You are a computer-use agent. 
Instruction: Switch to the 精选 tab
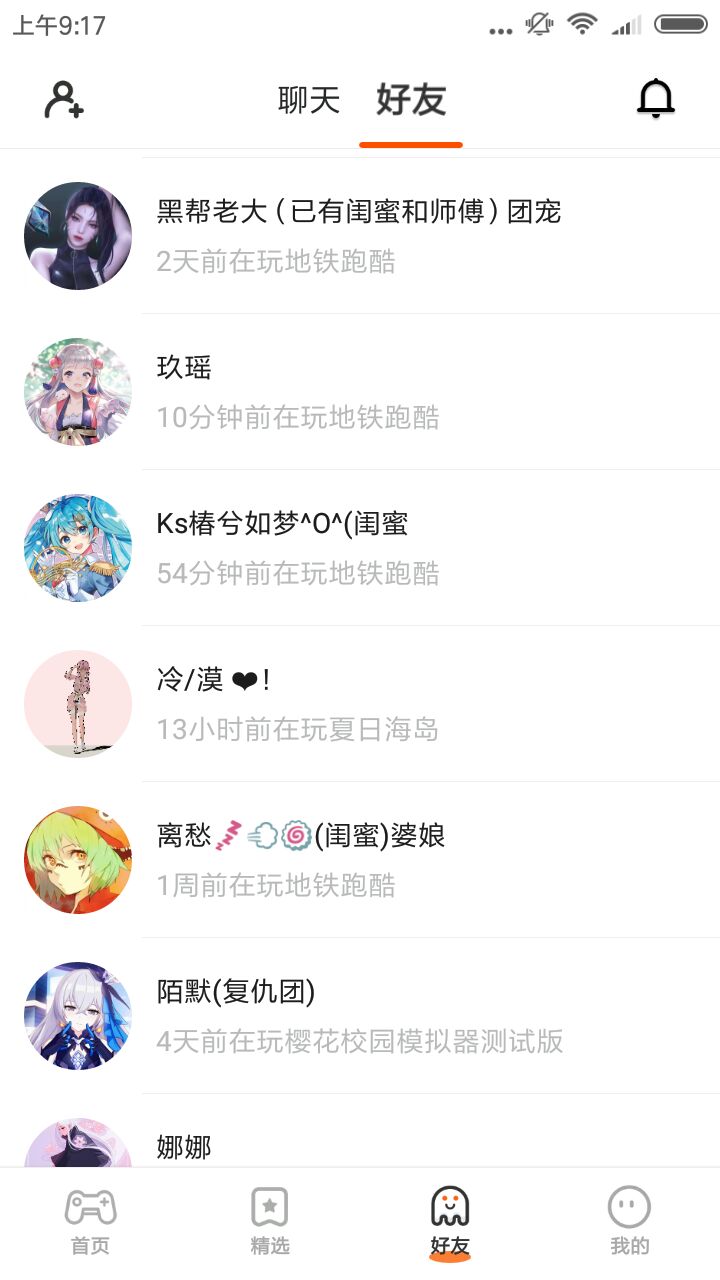coord(270,1222)
